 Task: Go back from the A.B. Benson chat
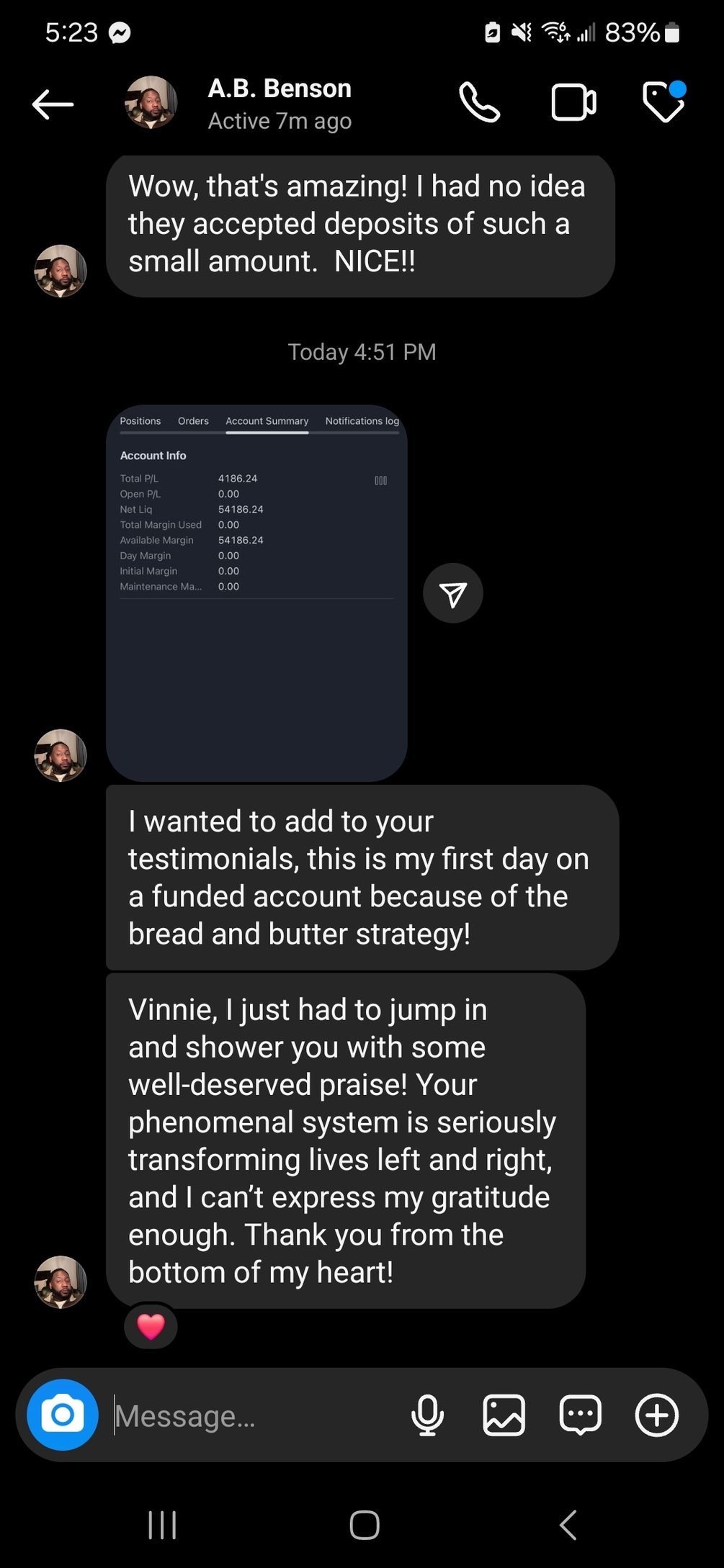click(53, 104)
